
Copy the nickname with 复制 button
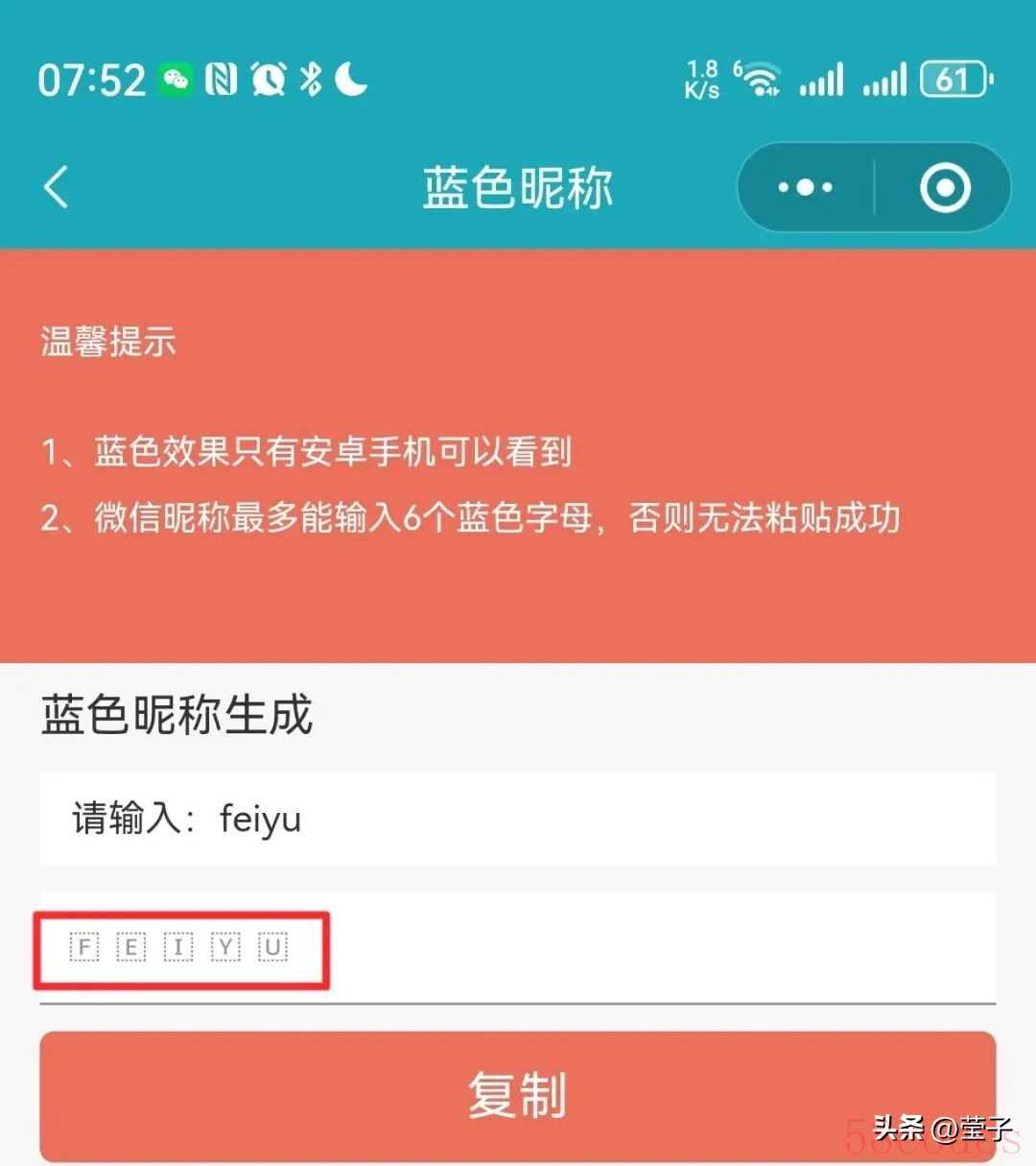point(518,1096)
